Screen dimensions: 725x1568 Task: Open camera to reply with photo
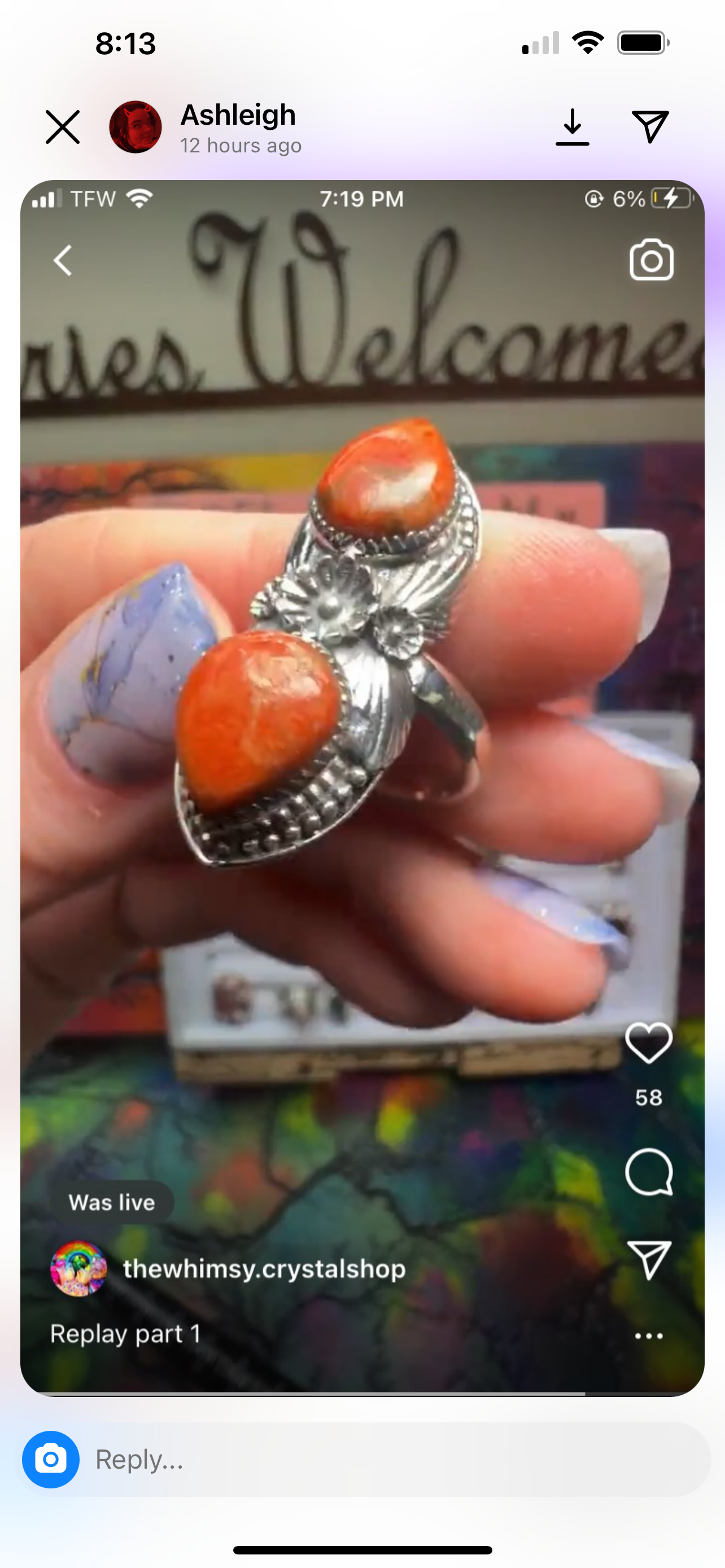[50, 1460]
